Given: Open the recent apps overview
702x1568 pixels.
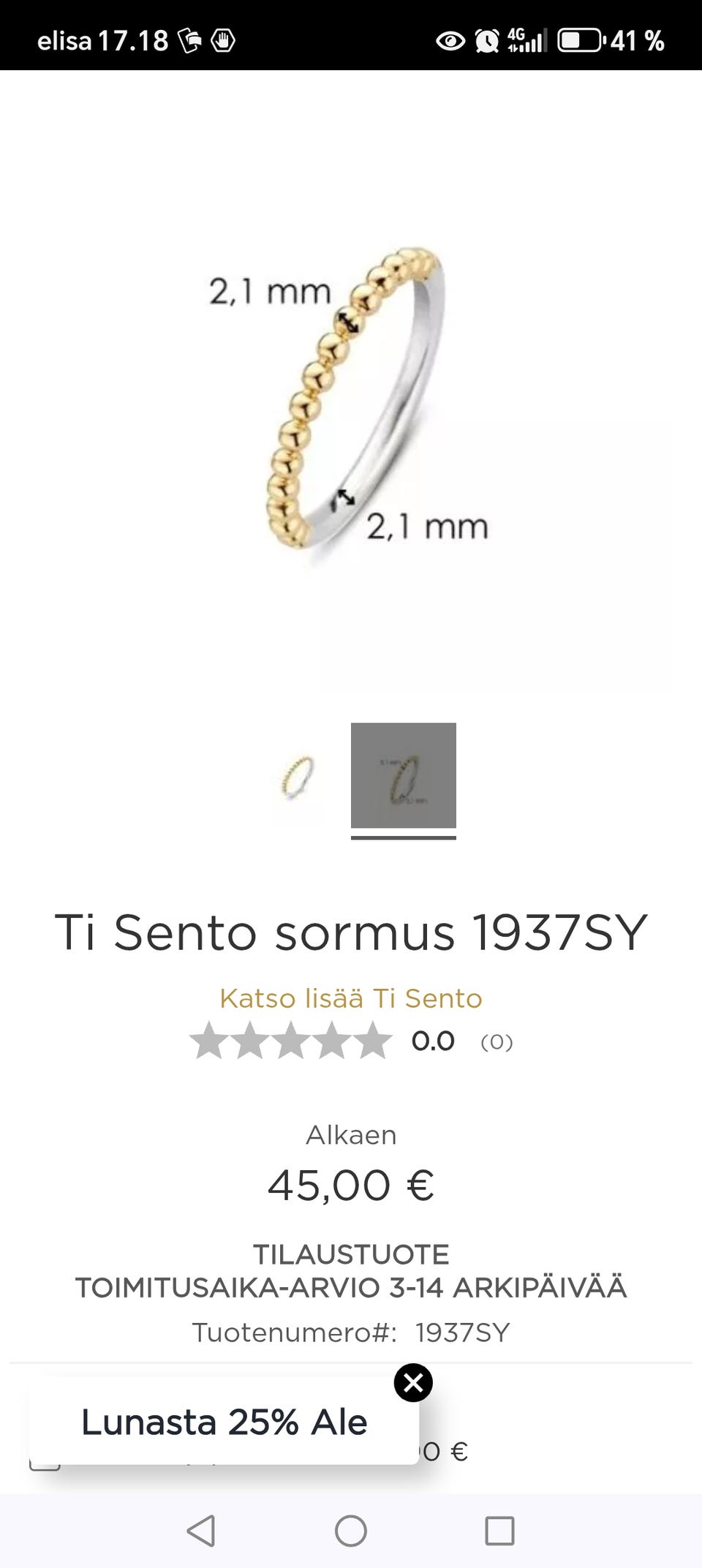Looking at the screenshot, I should pos(500,1531).
